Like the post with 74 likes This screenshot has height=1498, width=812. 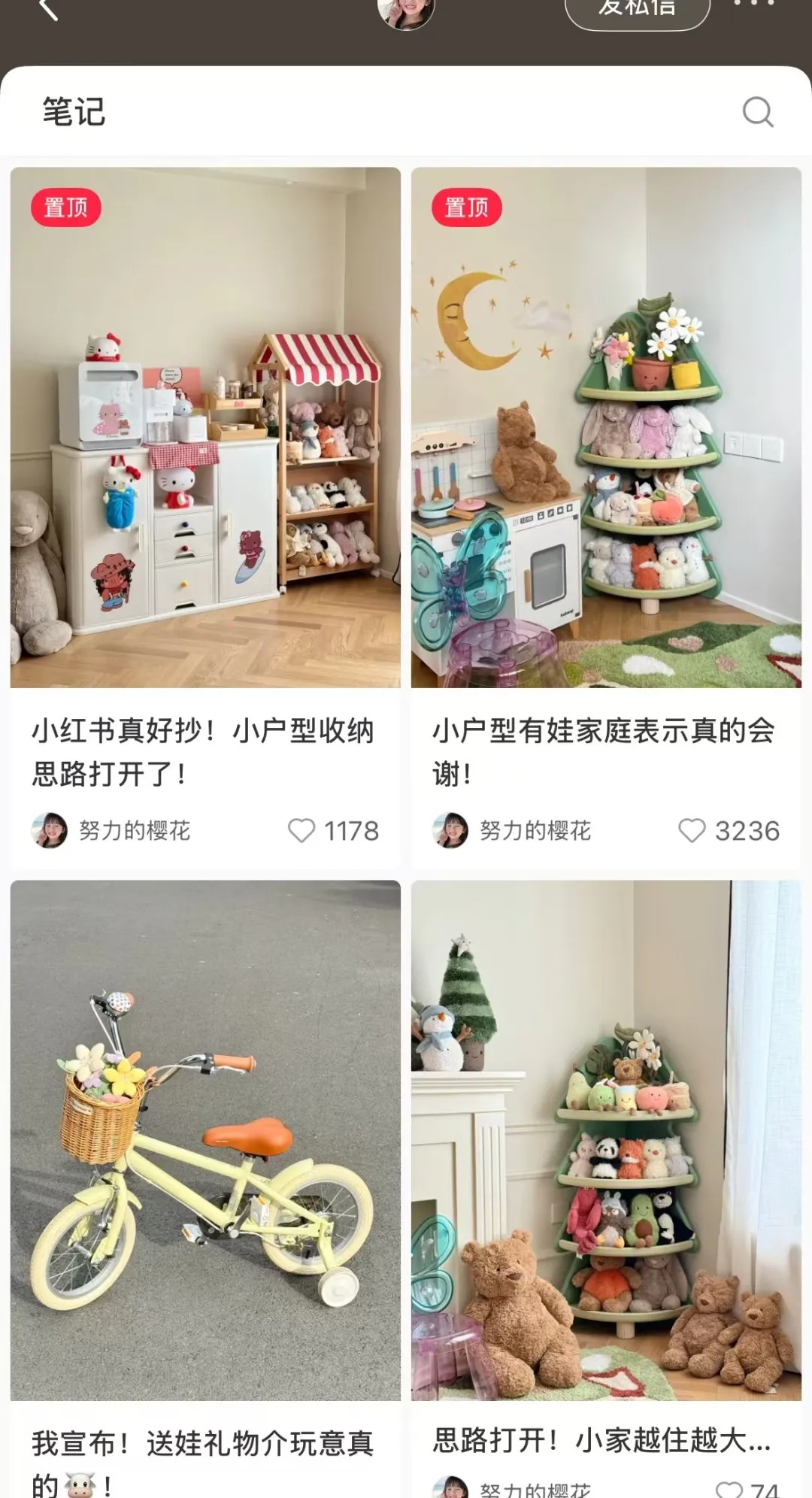tap(729, 1490)
